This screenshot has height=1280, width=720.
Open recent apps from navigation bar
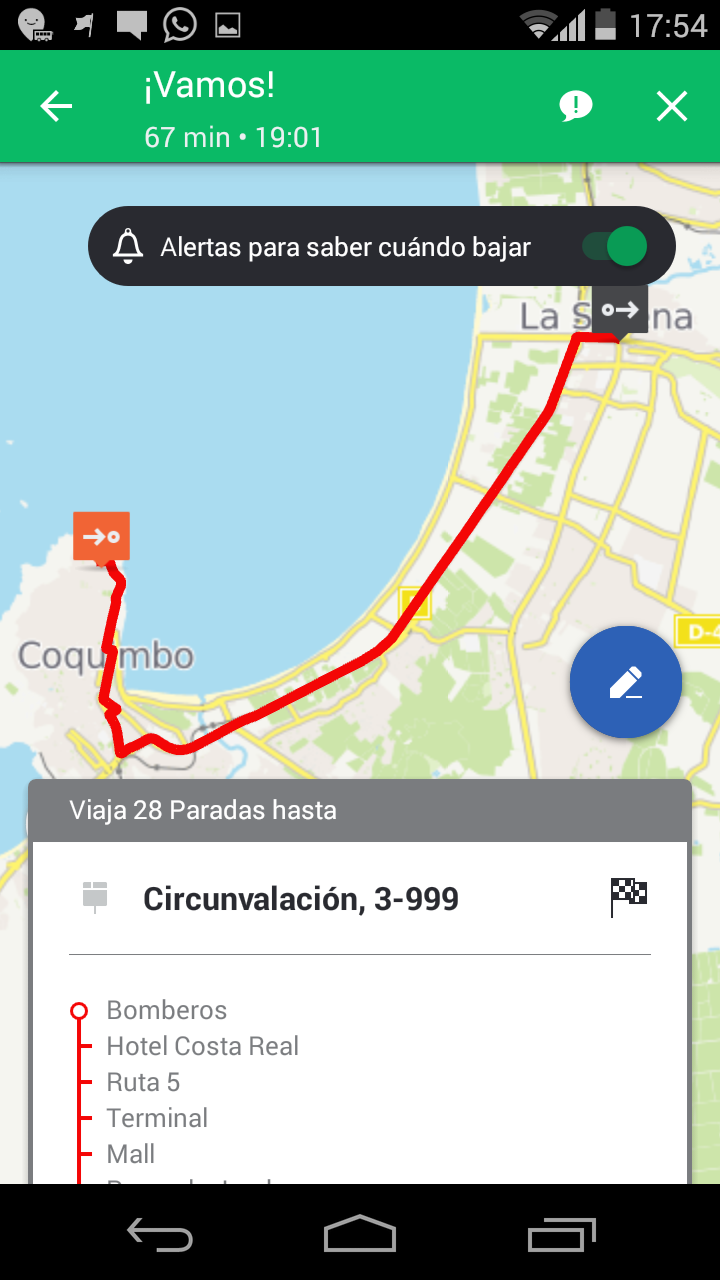[562, 1233]
